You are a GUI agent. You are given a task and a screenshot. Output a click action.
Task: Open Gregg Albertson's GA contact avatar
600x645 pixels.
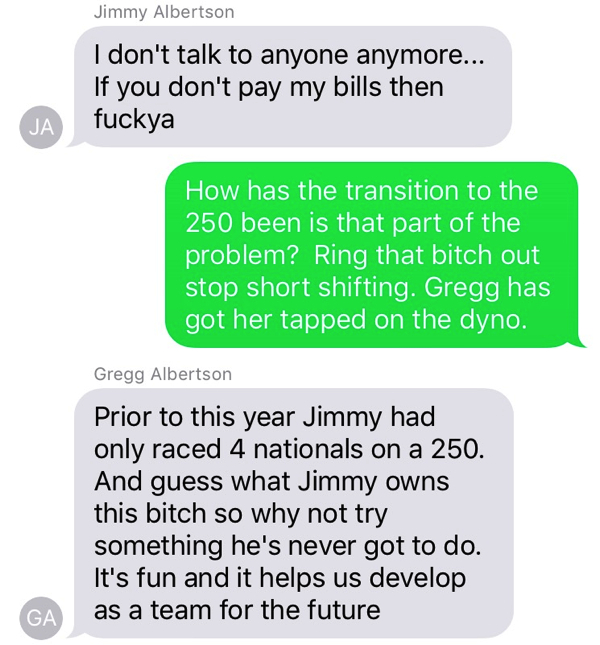41,617
